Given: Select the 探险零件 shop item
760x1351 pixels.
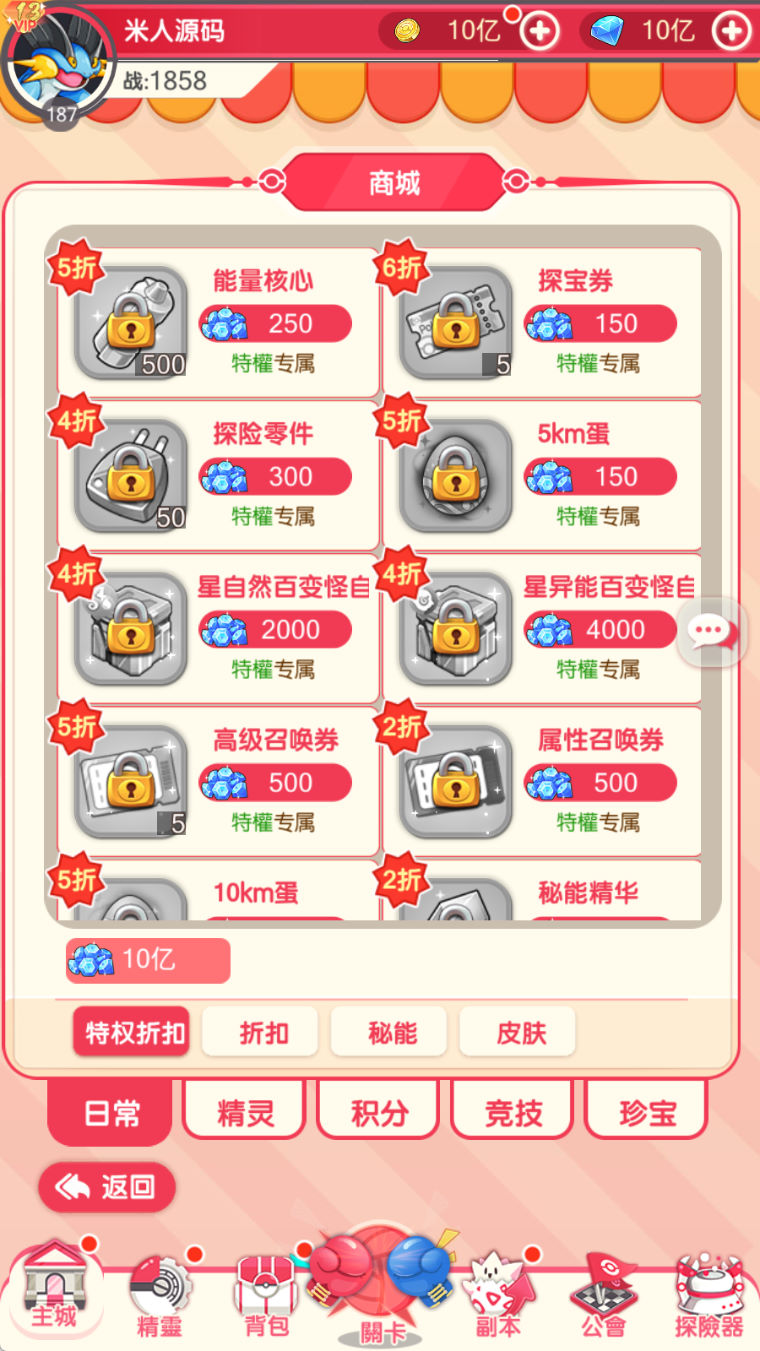Looking at the screenshot, I should point(218,475).
